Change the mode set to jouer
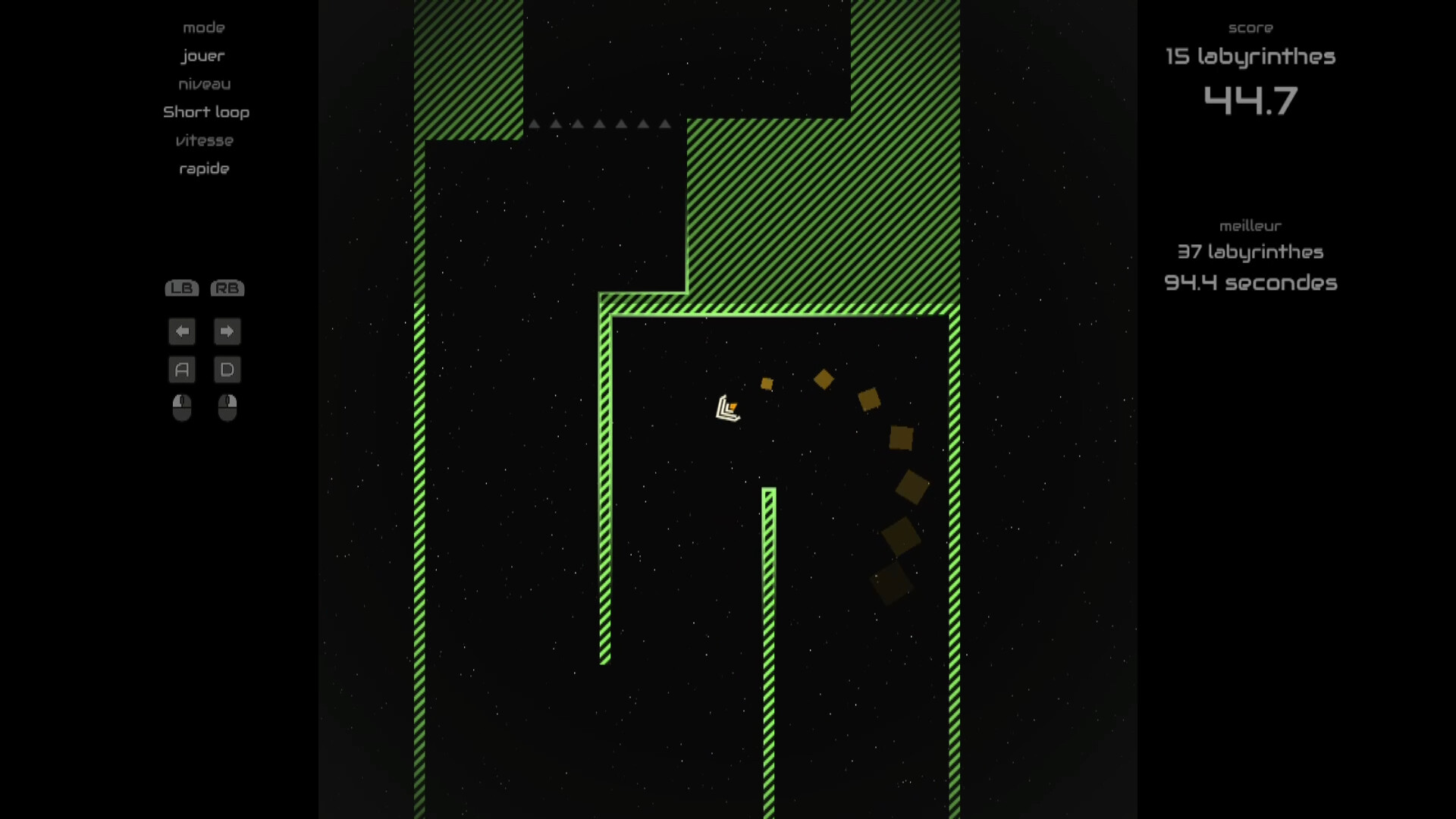Screen dimensions: 1456x819 tap(203, 56)
